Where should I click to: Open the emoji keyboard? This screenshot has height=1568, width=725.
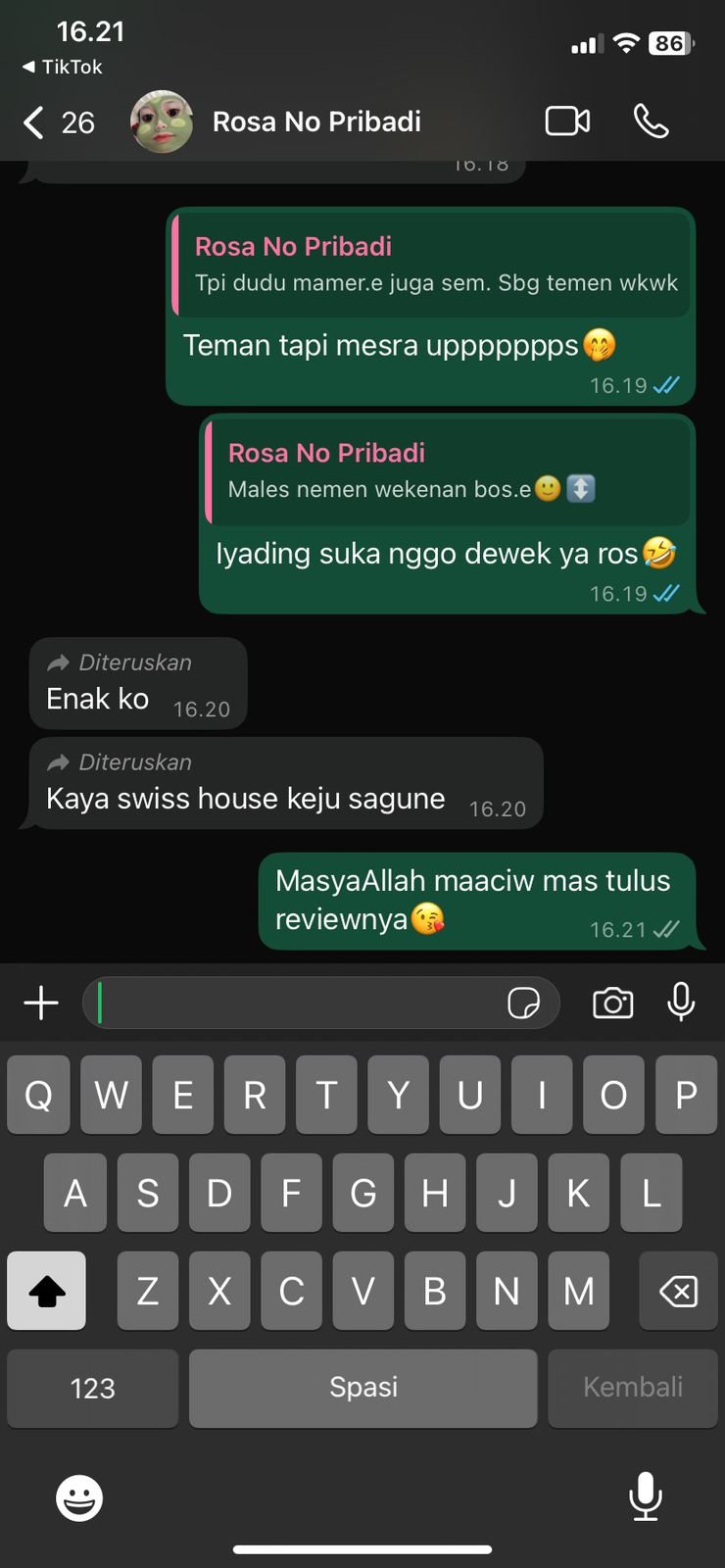[78, 1497]
